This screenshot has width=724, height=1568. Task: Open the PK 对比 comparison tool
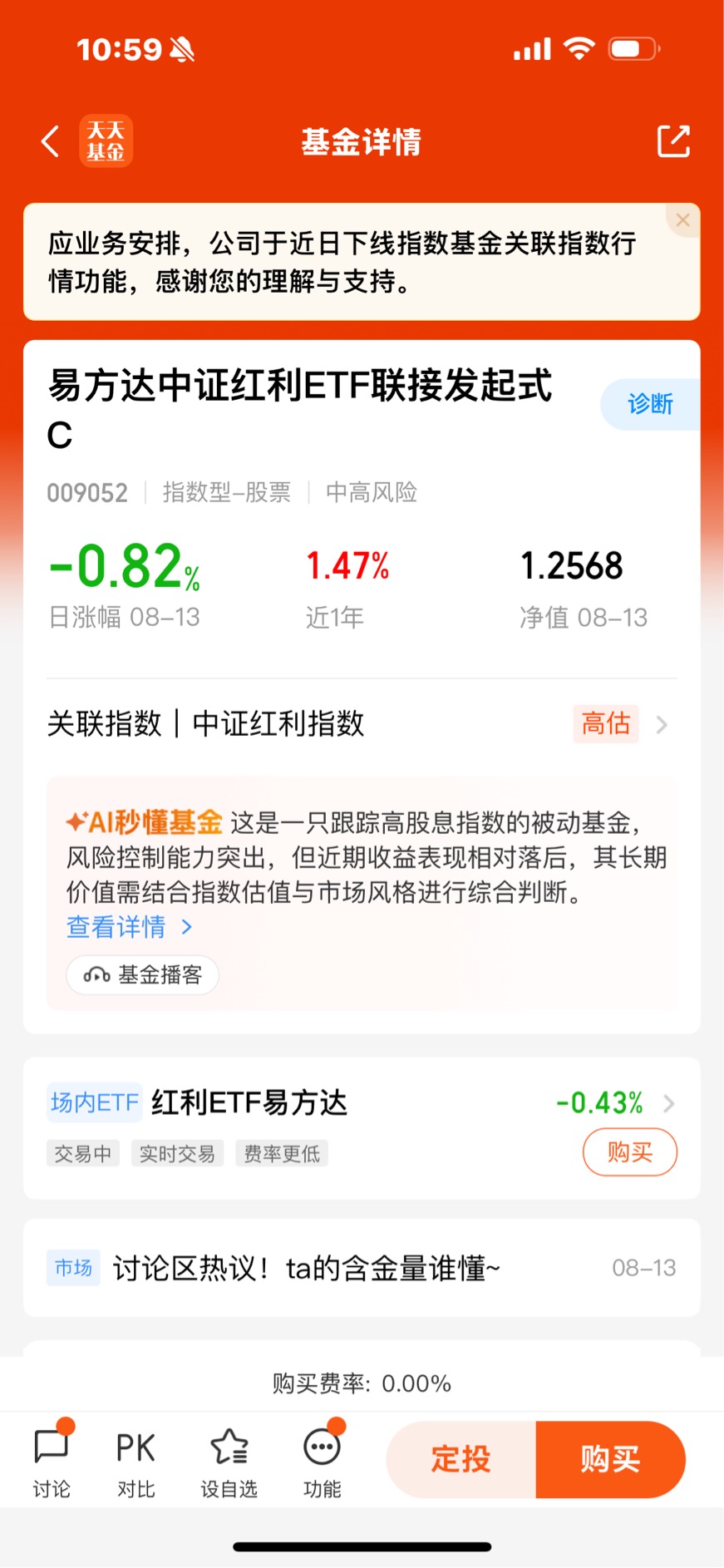pos(135,1463)
